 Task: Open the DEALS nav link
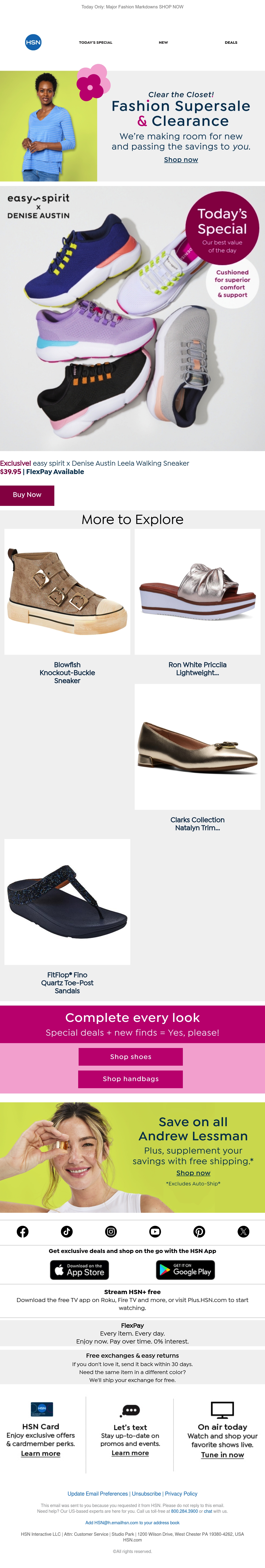click(231, 43)
